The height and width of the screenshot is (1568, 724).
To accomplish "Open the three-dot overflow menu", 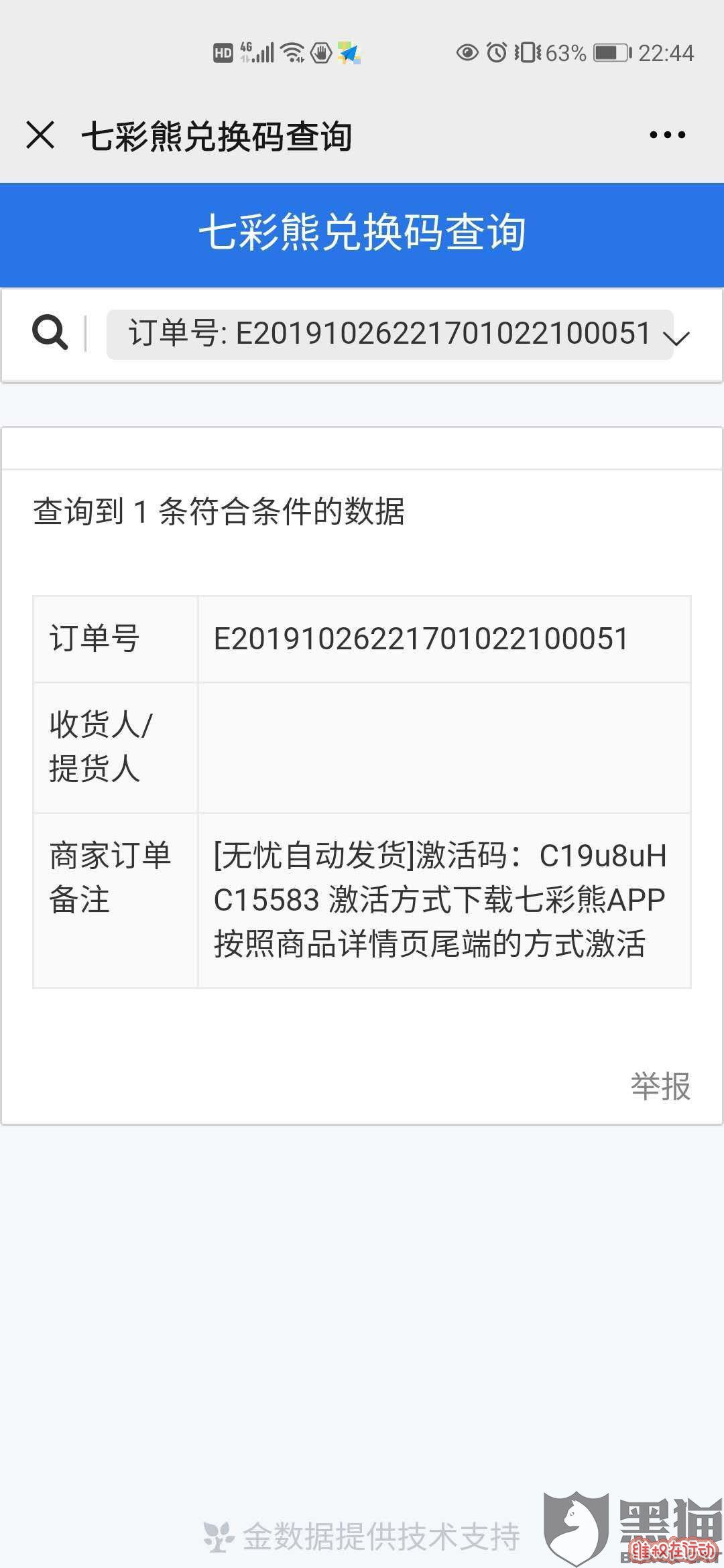I will pyautogui.click(x=667, y=135).
